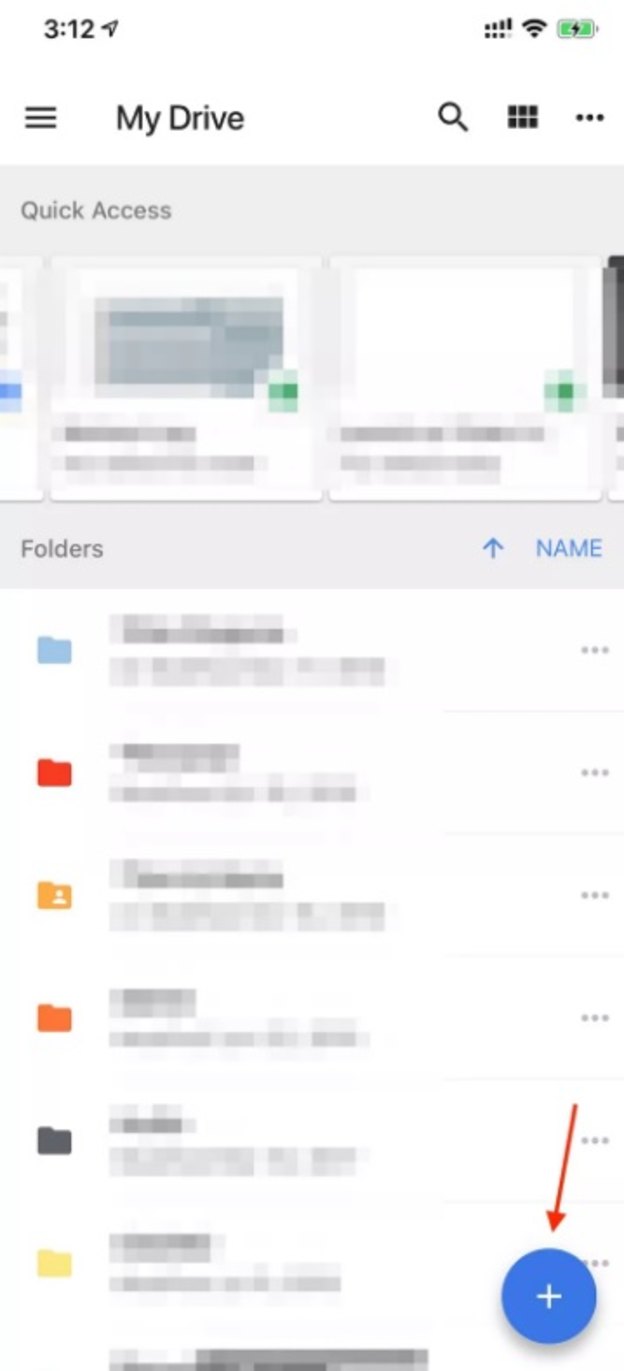Tap the blue plus button to create new
Viewport: 624px width, 1371px height.
(x=549, y=1296)
